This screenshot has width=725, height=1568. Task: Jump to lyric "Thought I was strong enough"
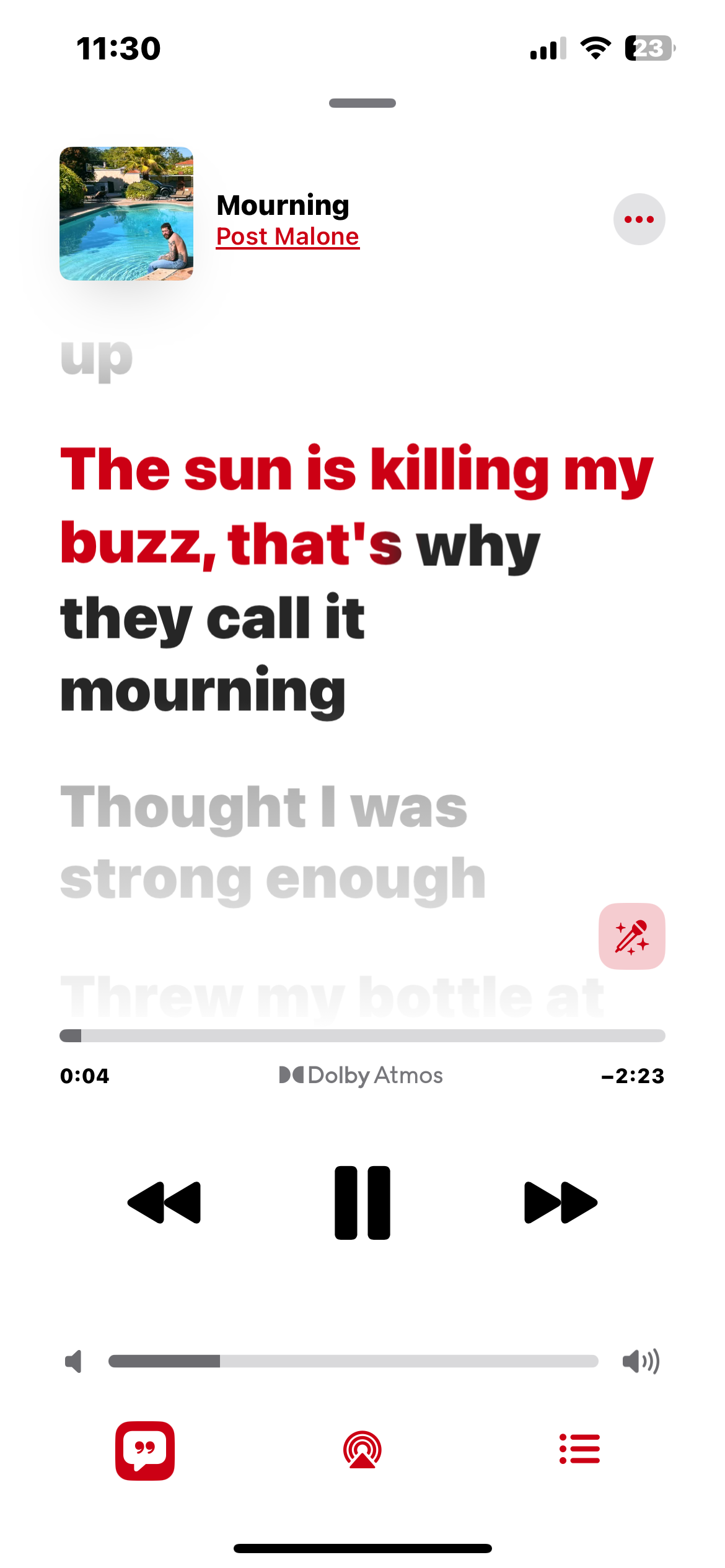tap(273, 842)
